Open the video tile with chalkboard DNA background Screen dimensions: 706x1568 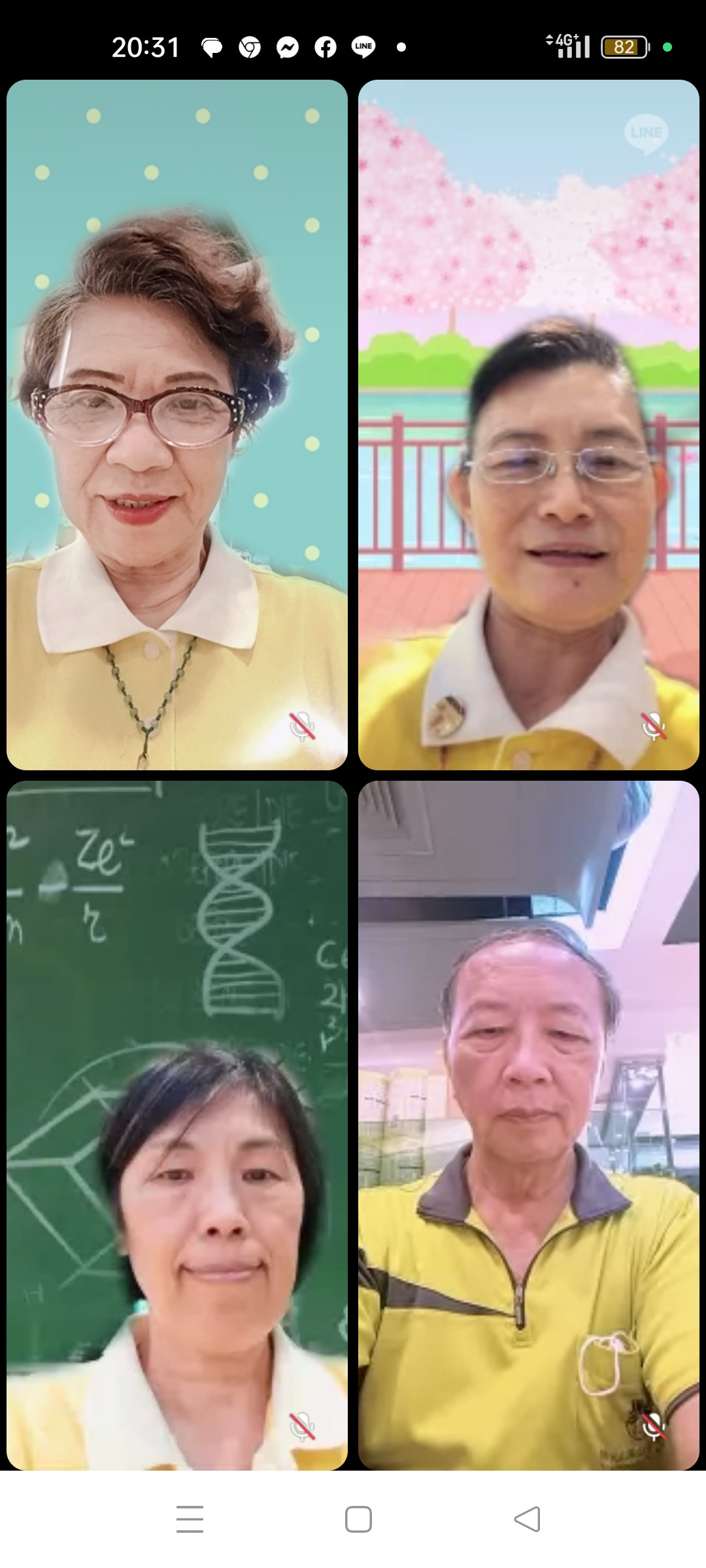click(x=176, y=1125)
